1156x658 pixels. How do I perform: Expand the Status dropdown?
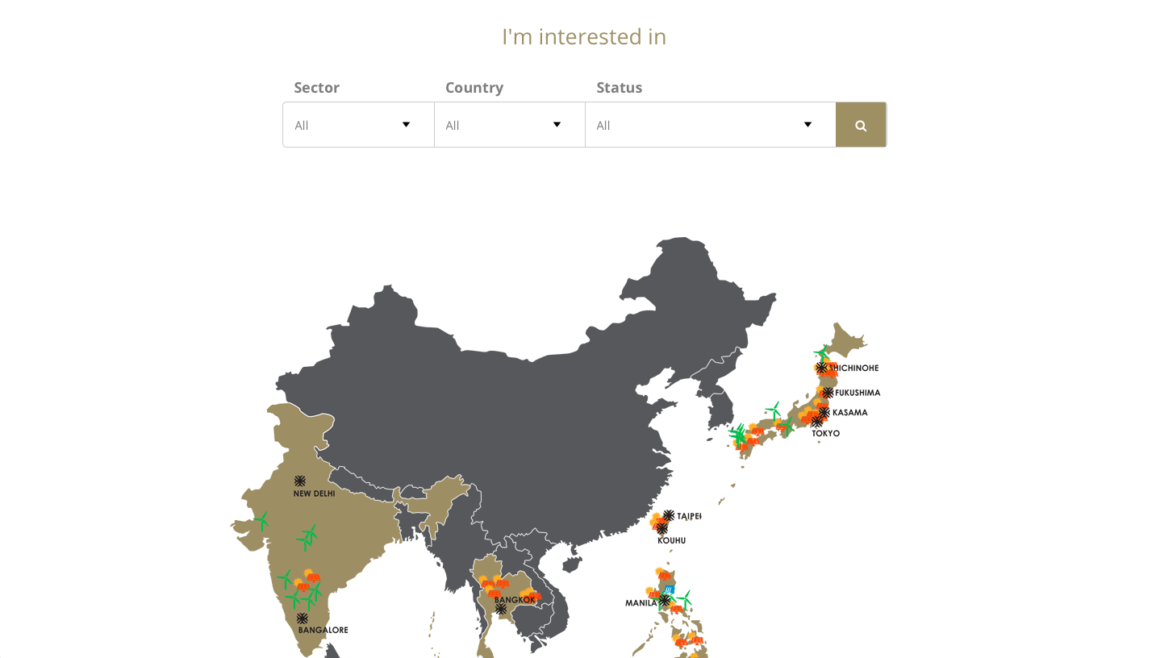coord(710,125)
